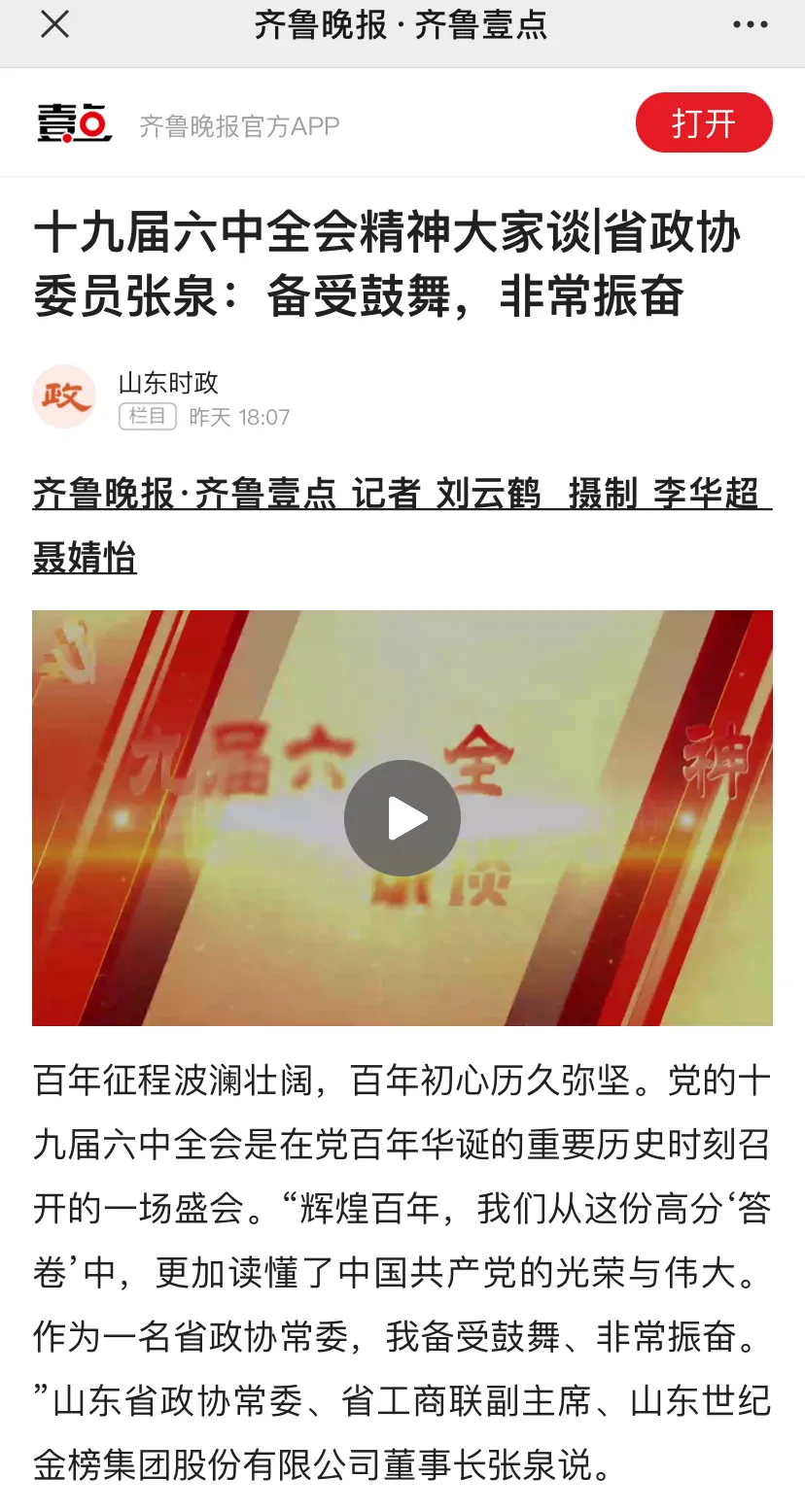Open 山东时政 column profile
This screenshot has height=1512, width=805.
[x=167, y=383]
